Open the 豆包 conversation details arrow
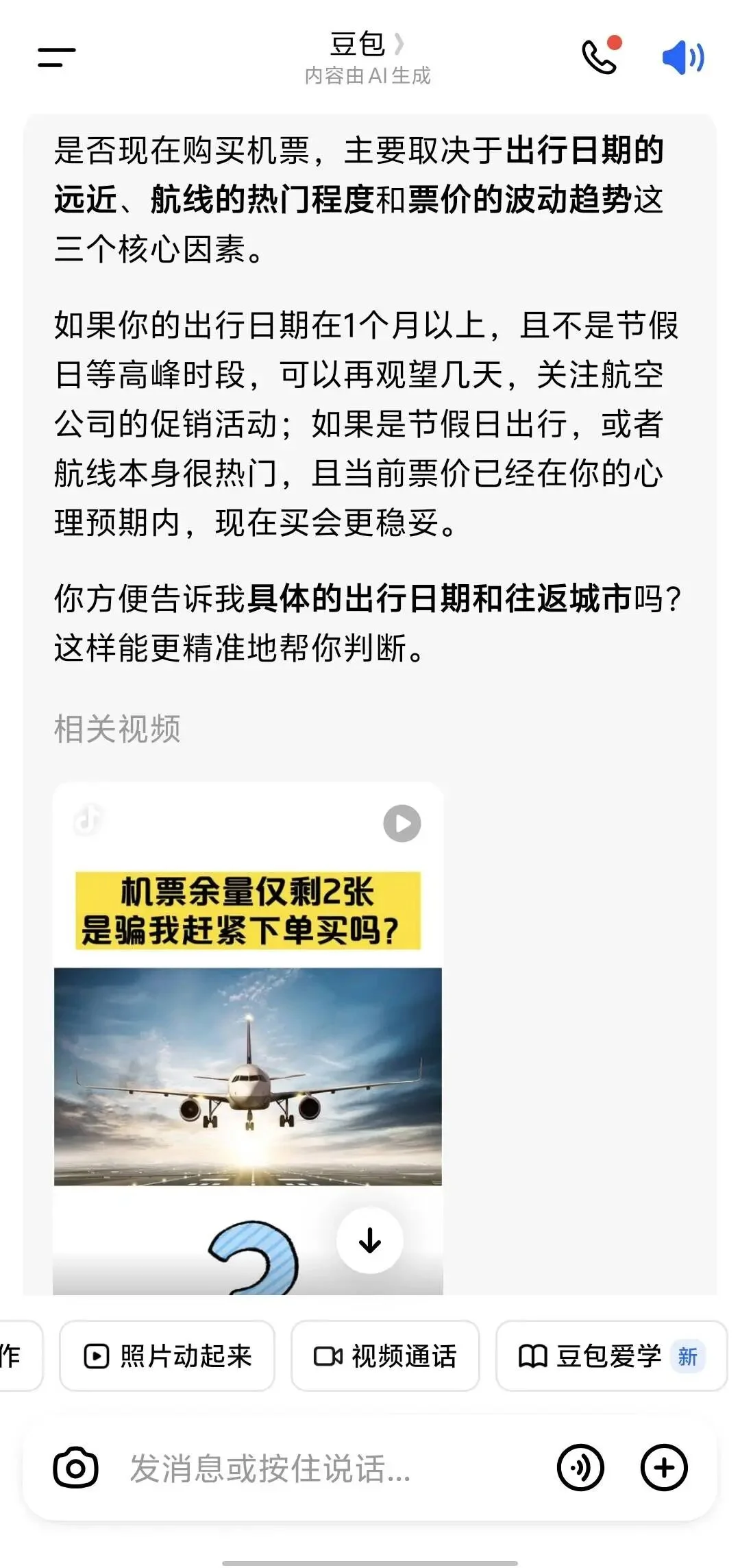 pos(400,43)
